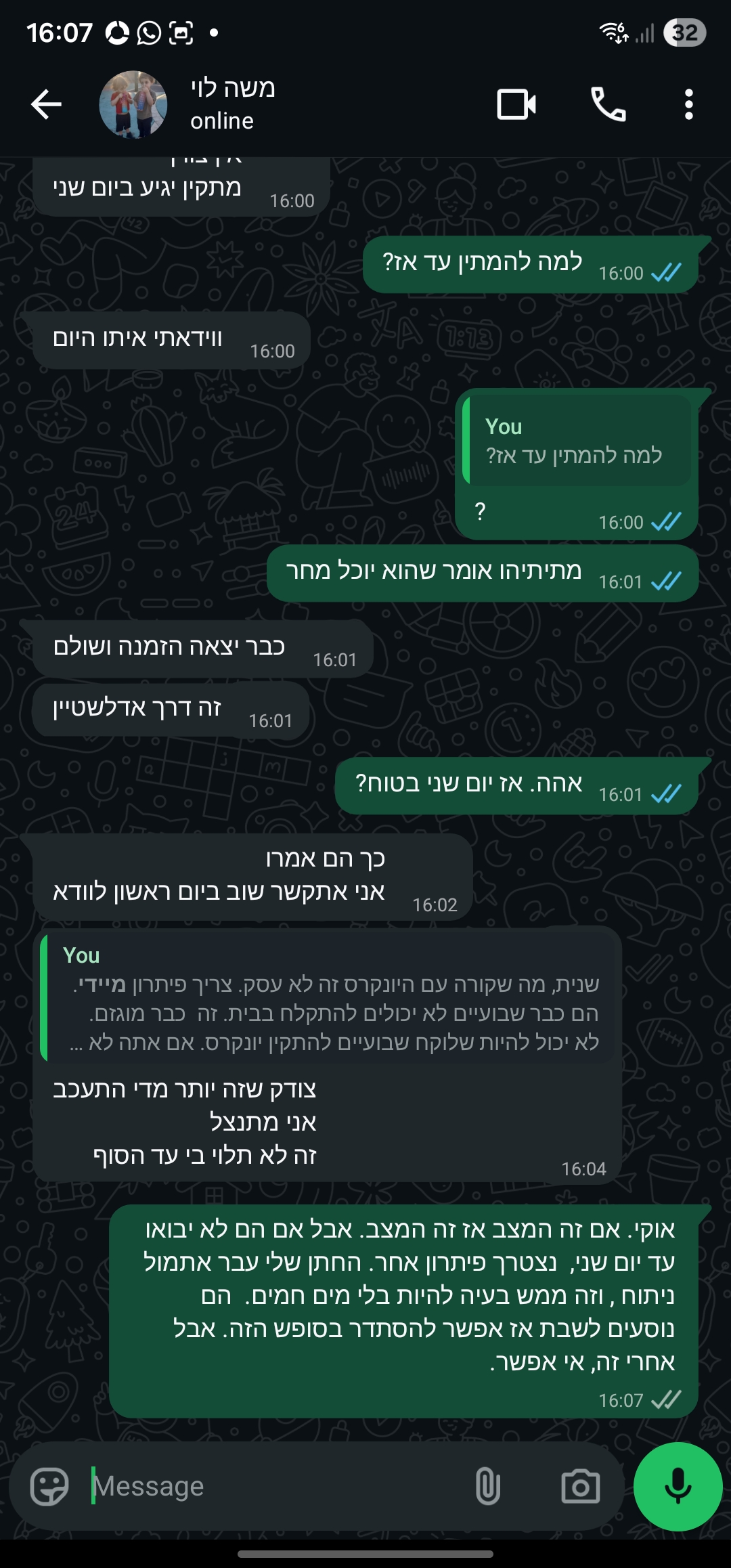Jump to quoted message 'למה להמתין עד אז?'
This screenshot has height=1568, width=731.
point(575,441)
